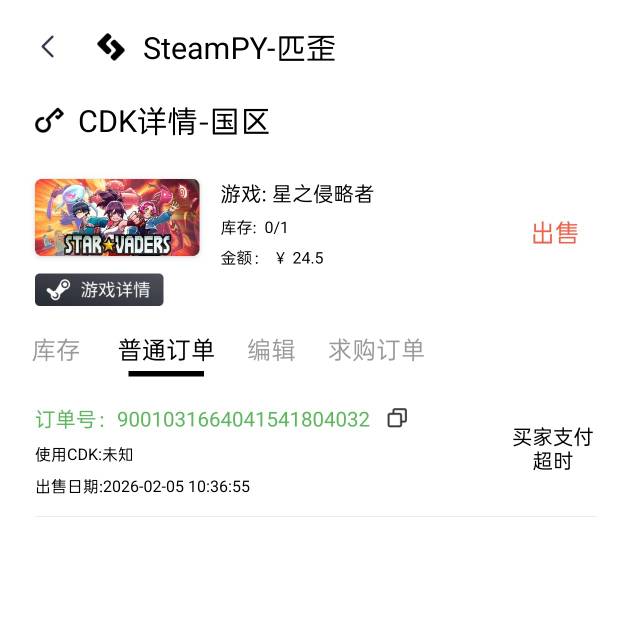This screenshot has height=632, width=632.
Task: Tap the 出售 sell button
Action: click(554, 234)
